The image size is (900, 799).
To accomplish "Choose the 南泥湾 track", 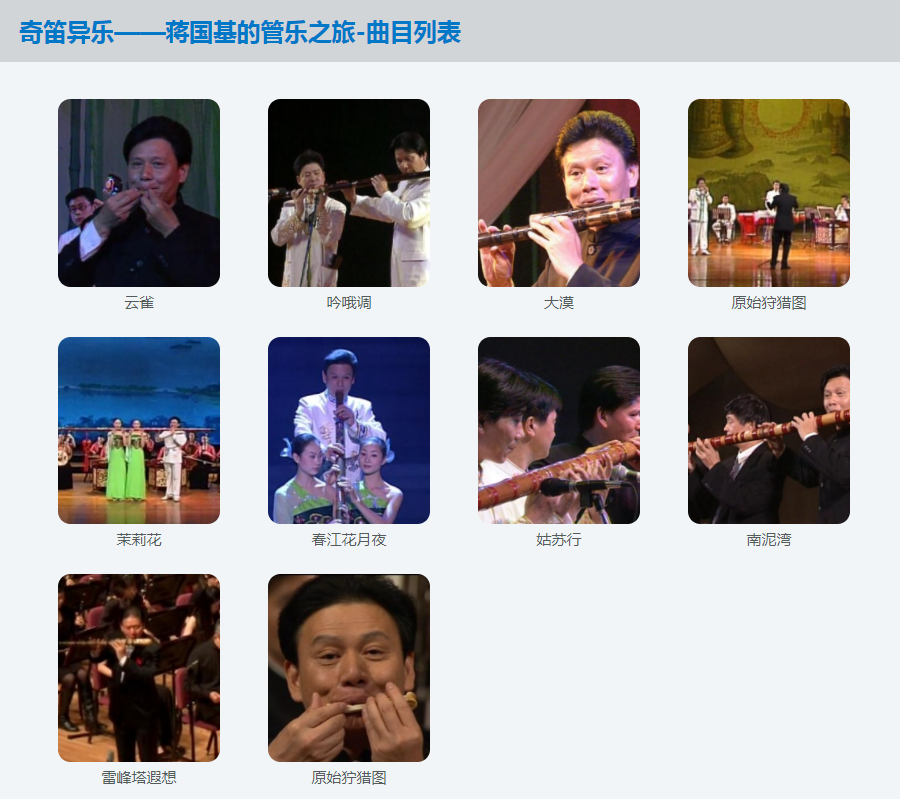I will (769, 430).
